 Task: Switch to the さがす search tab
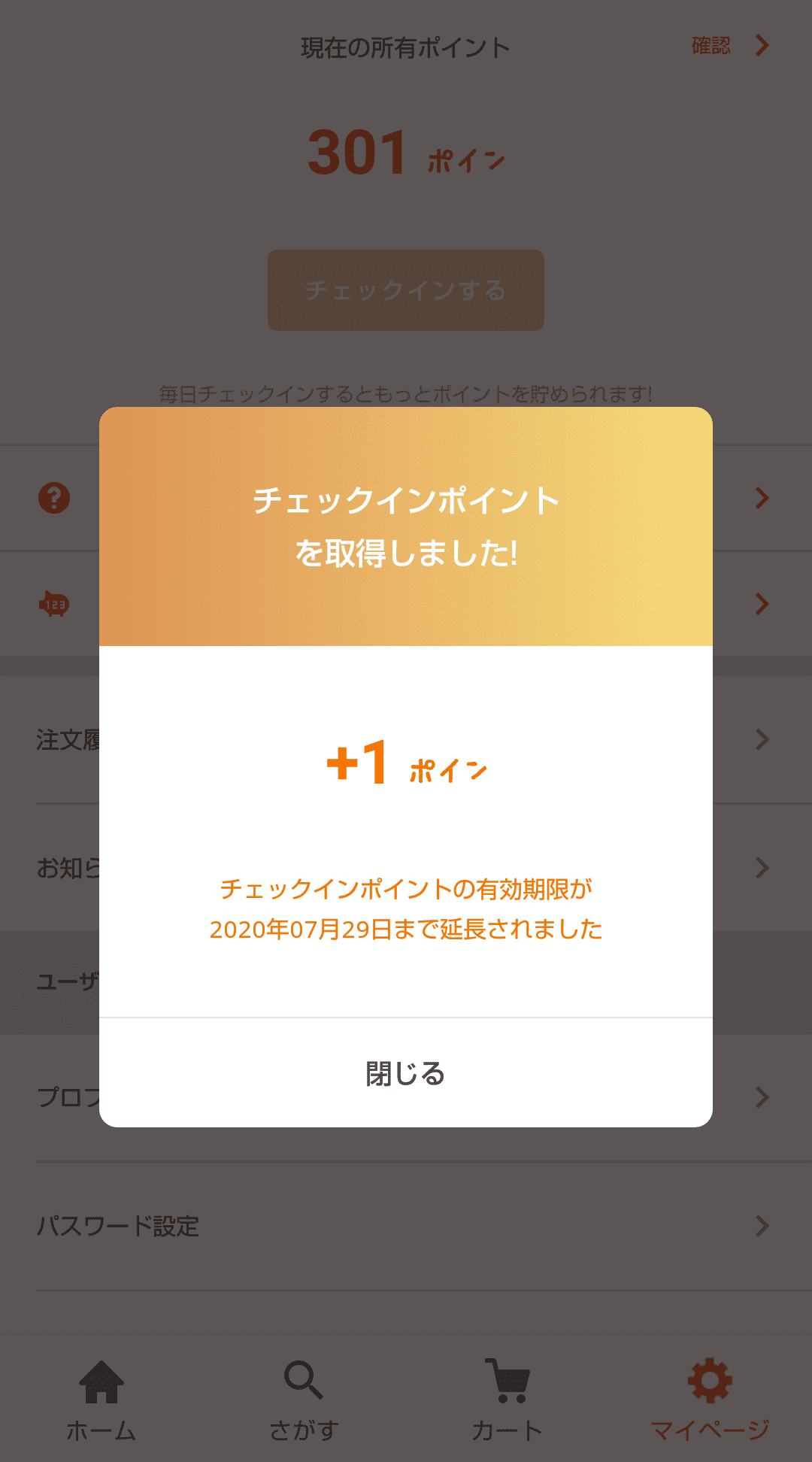(304, 1400)
